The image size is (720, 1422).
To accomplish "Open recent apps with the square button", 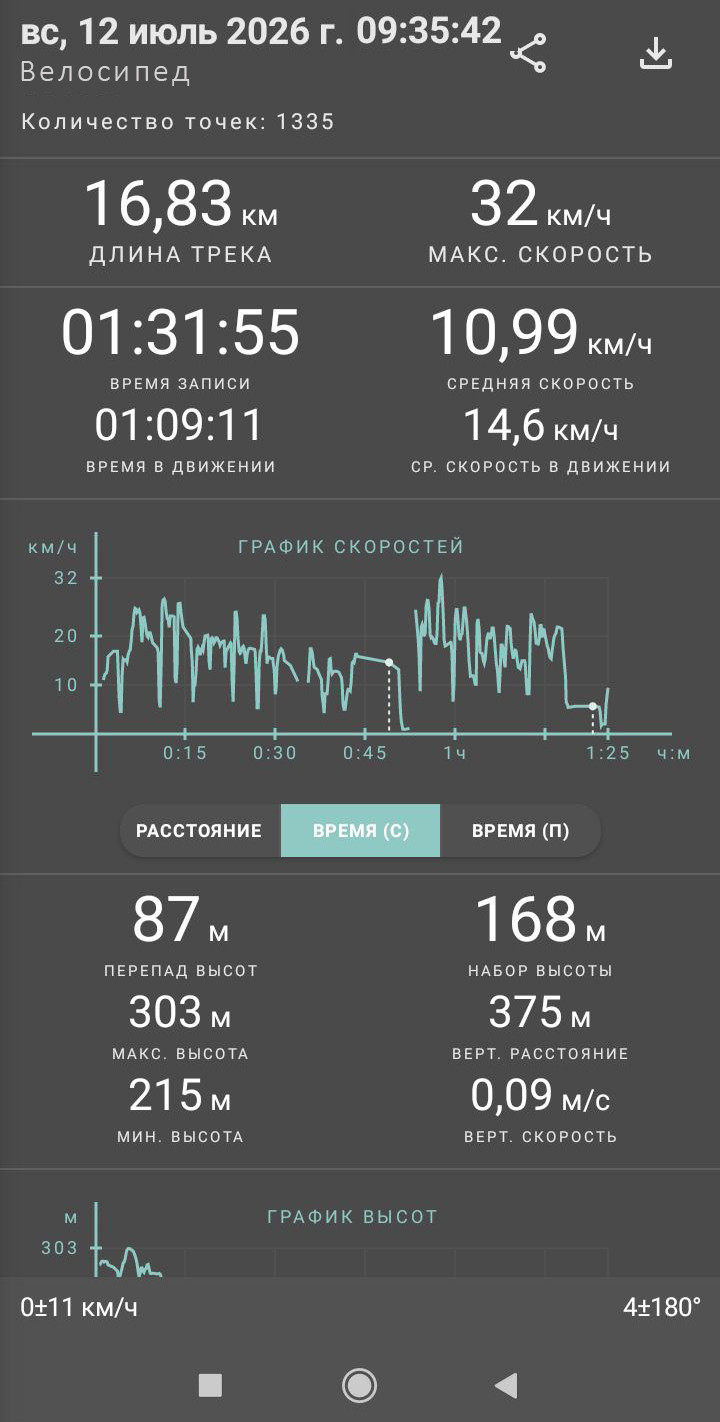I will [x=210, y=1385].
